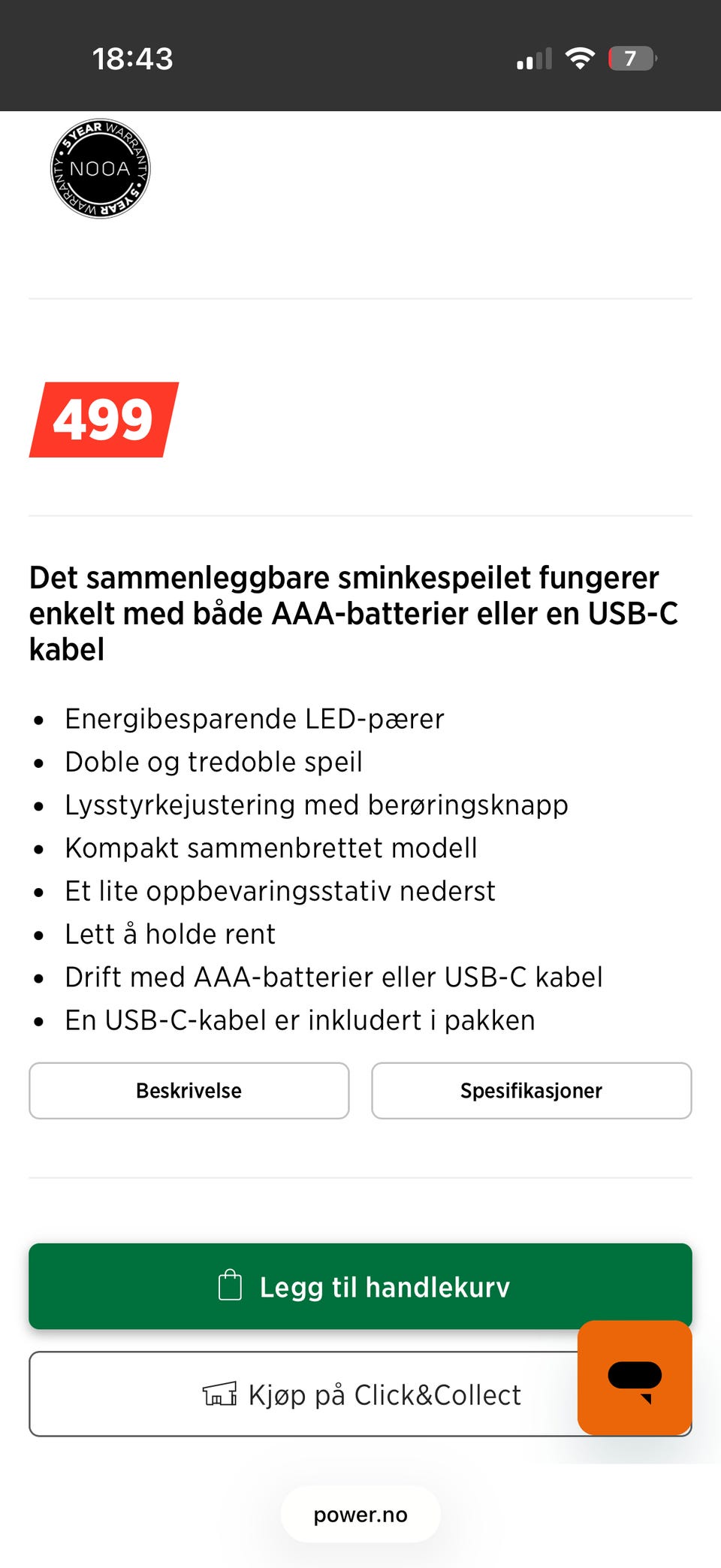Select the product headline about sminkespeilet
721x1568 pixels.
tap(353, 613)
